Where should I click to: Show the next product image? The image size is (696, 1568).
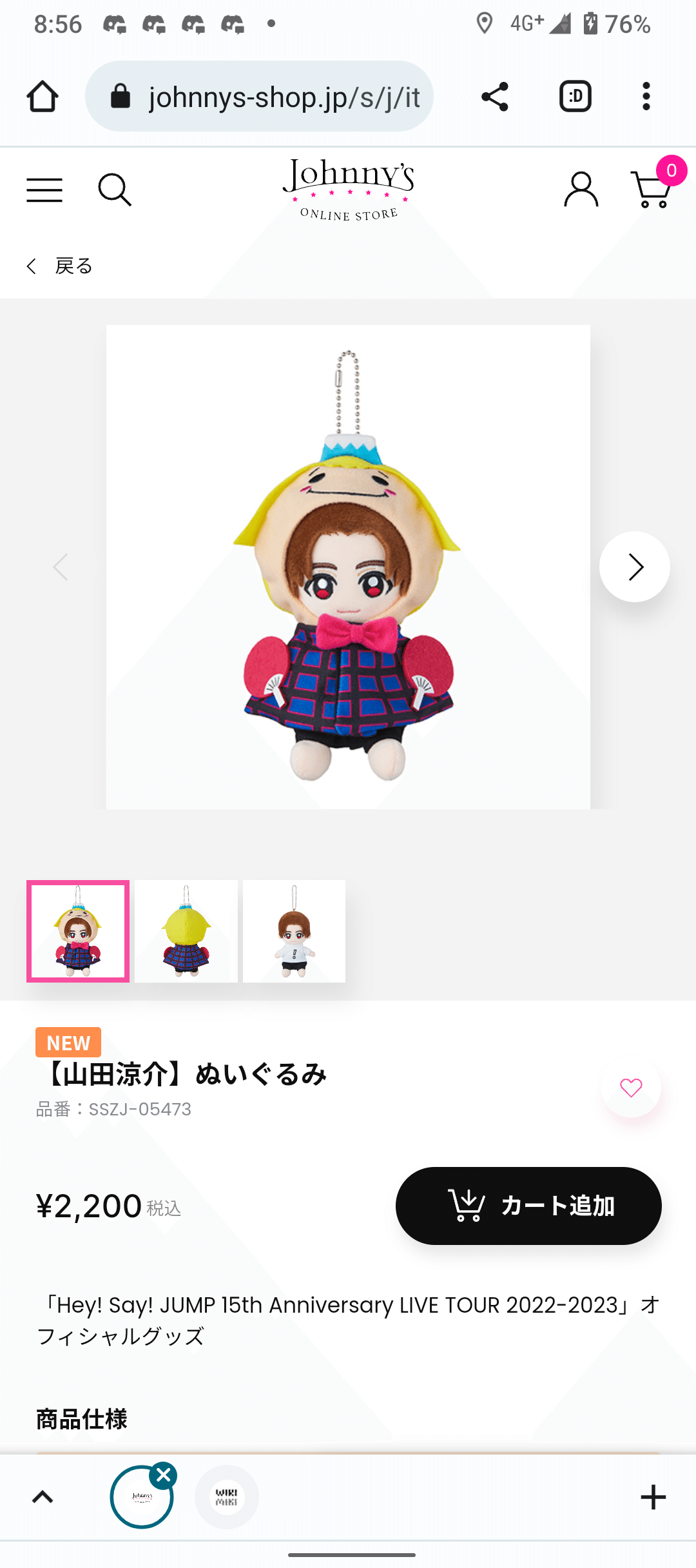(634, 566)
